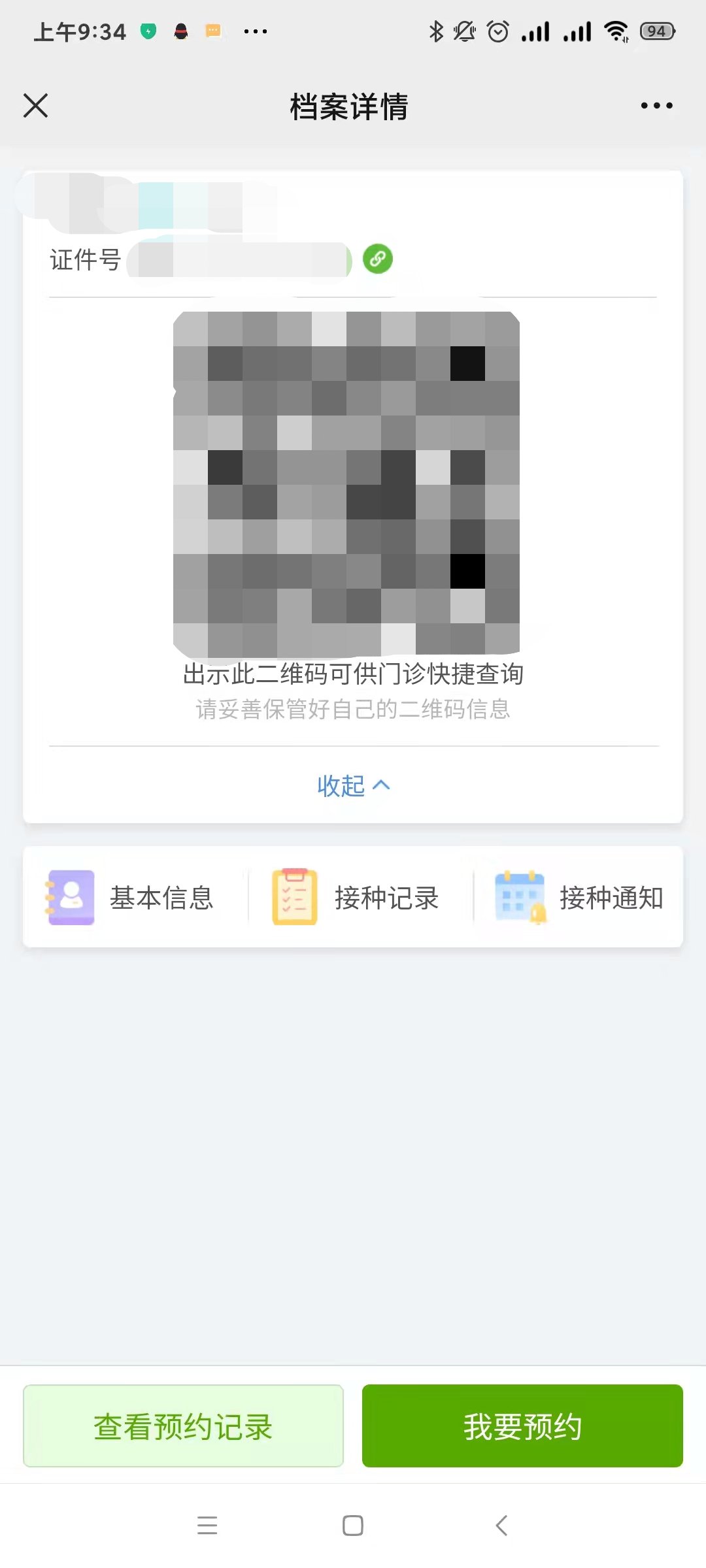Open 接种记录
706x1568 pixels.
[x=356, y=898]
